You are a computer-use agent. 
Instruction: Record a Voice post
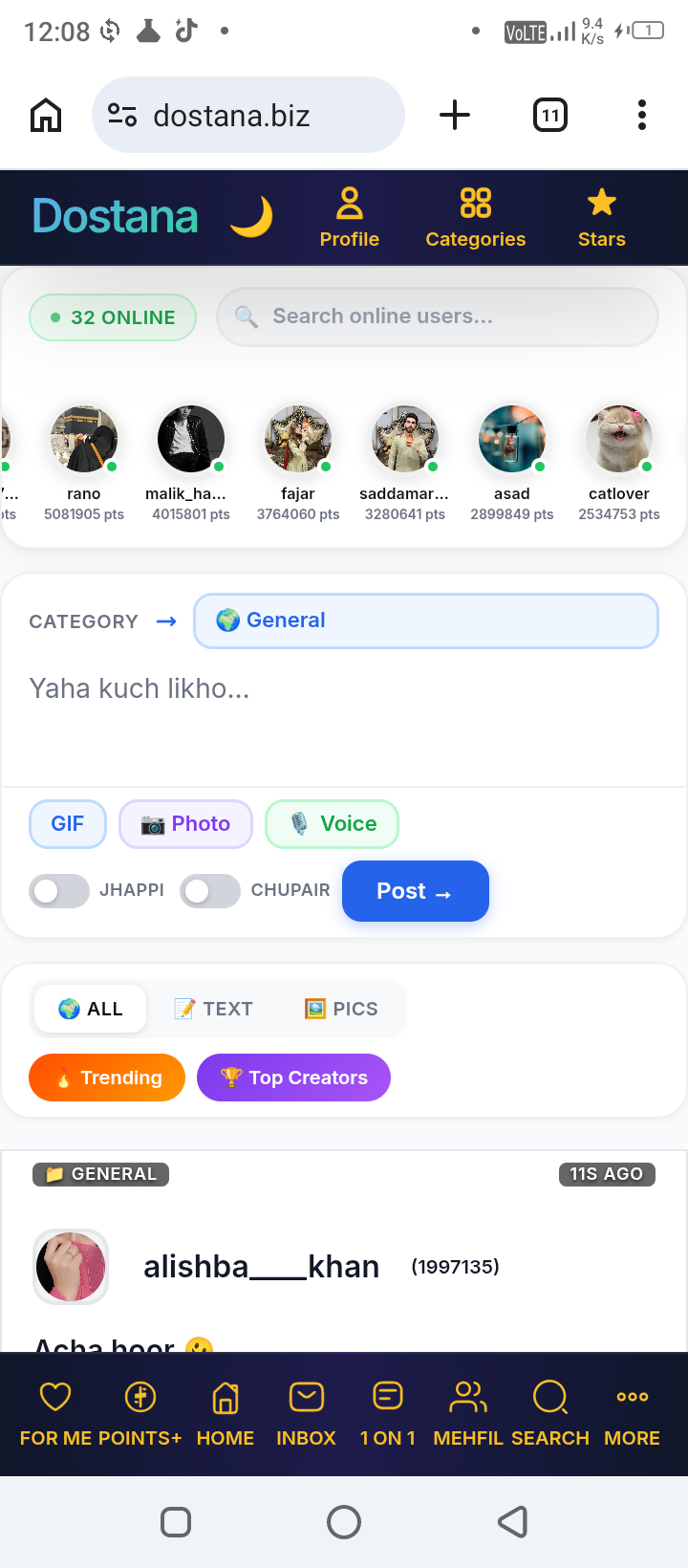(x=332, y=824)
